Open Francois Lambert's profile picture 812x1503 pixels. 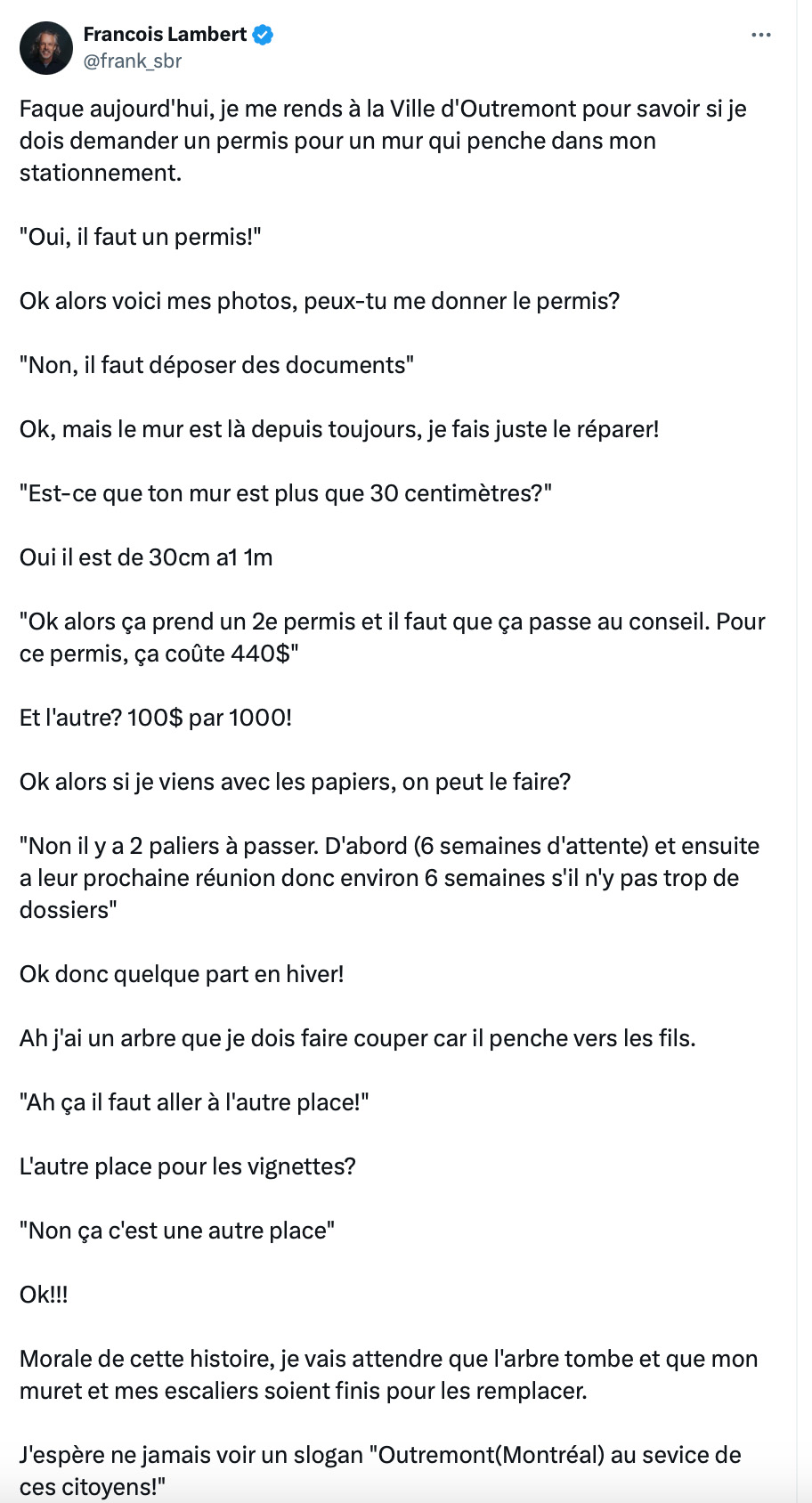click(46, 48)
